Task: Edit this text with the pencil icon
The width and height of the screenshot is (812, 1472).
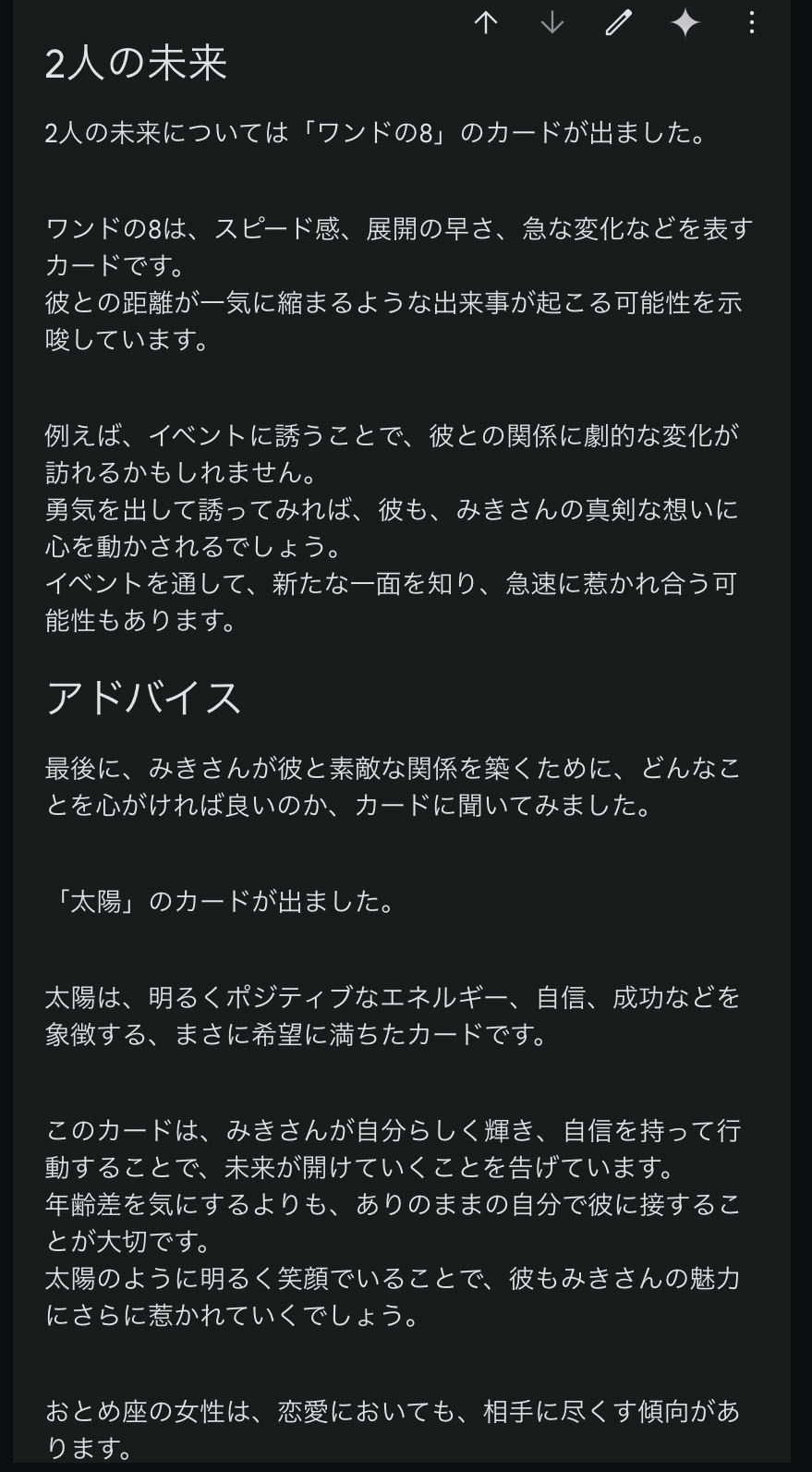Action: pyautogui.click(x=618, y=22)
